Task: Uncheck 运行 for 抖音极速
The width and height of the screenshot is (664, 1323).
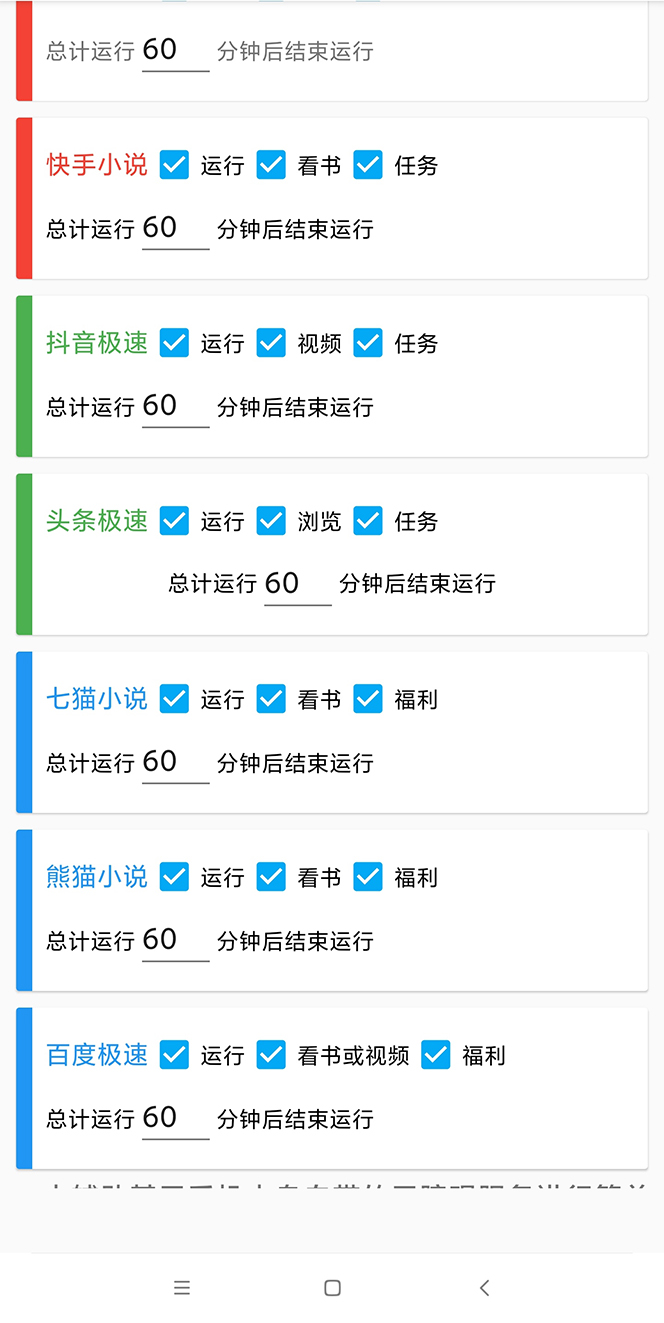Action: [x=174, y=343]
